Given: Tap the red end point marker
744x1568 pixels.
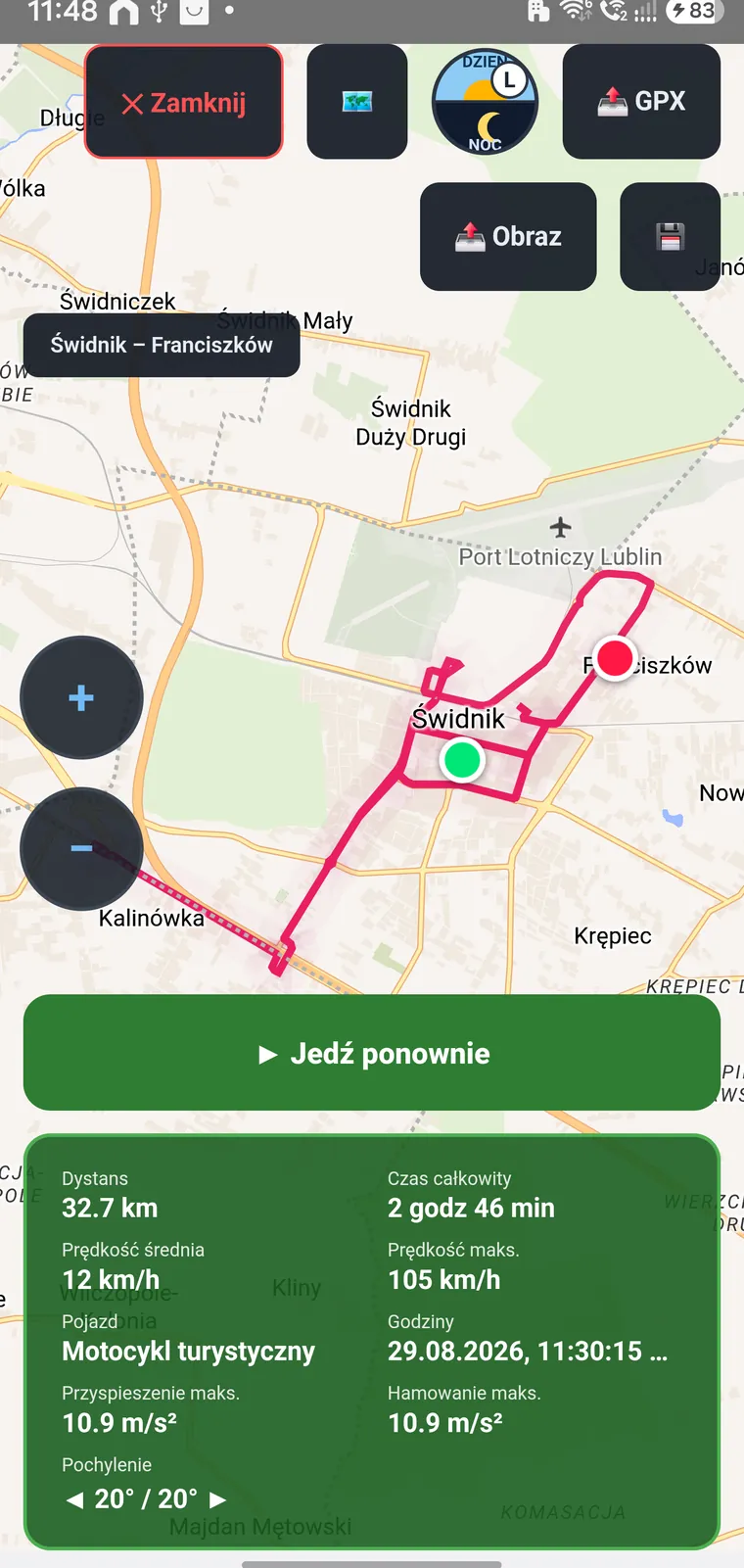Looking at the screenshot, I should point(615,658).
